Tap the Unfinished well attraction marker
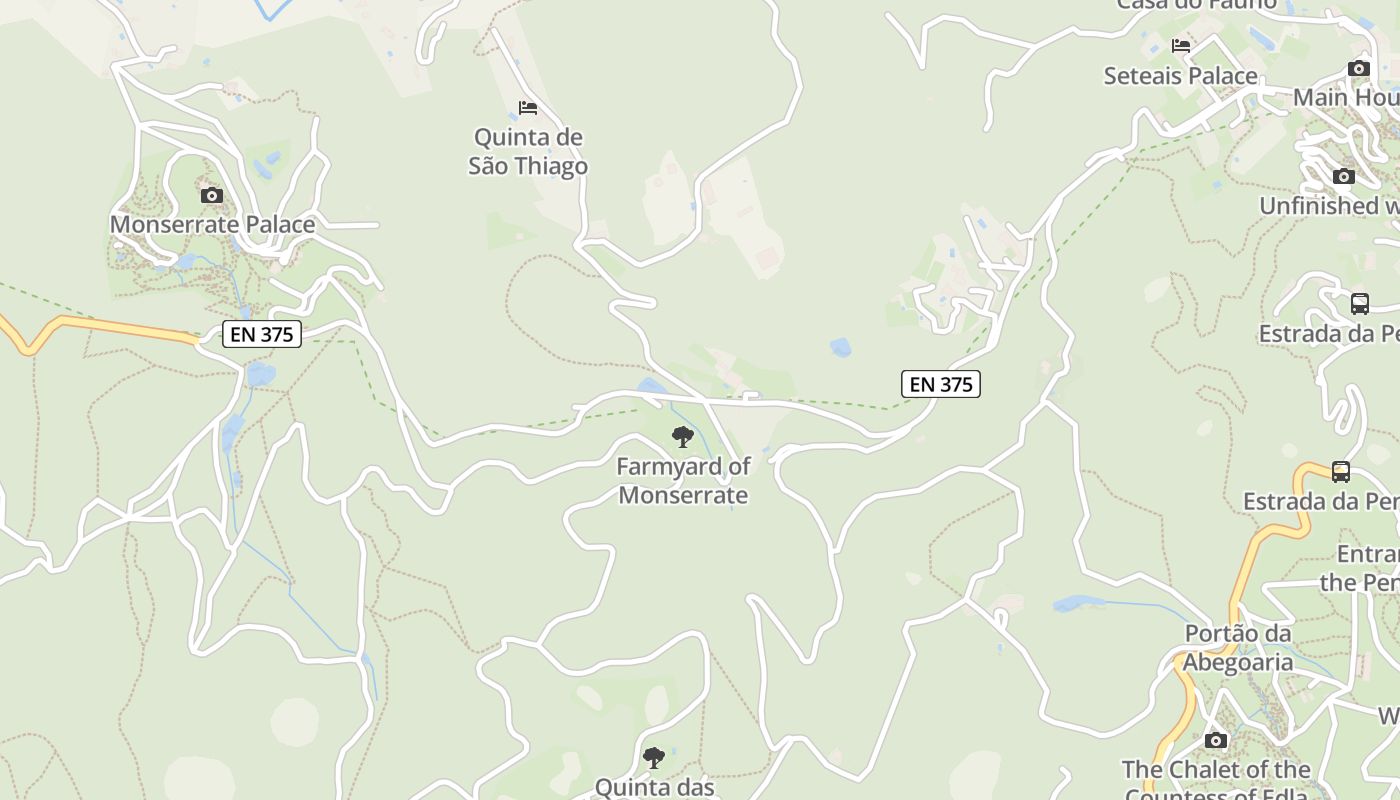Image resolution: width=1400 pixels, height=800 pixels. pyautogui.click(x=1344, y=177)
